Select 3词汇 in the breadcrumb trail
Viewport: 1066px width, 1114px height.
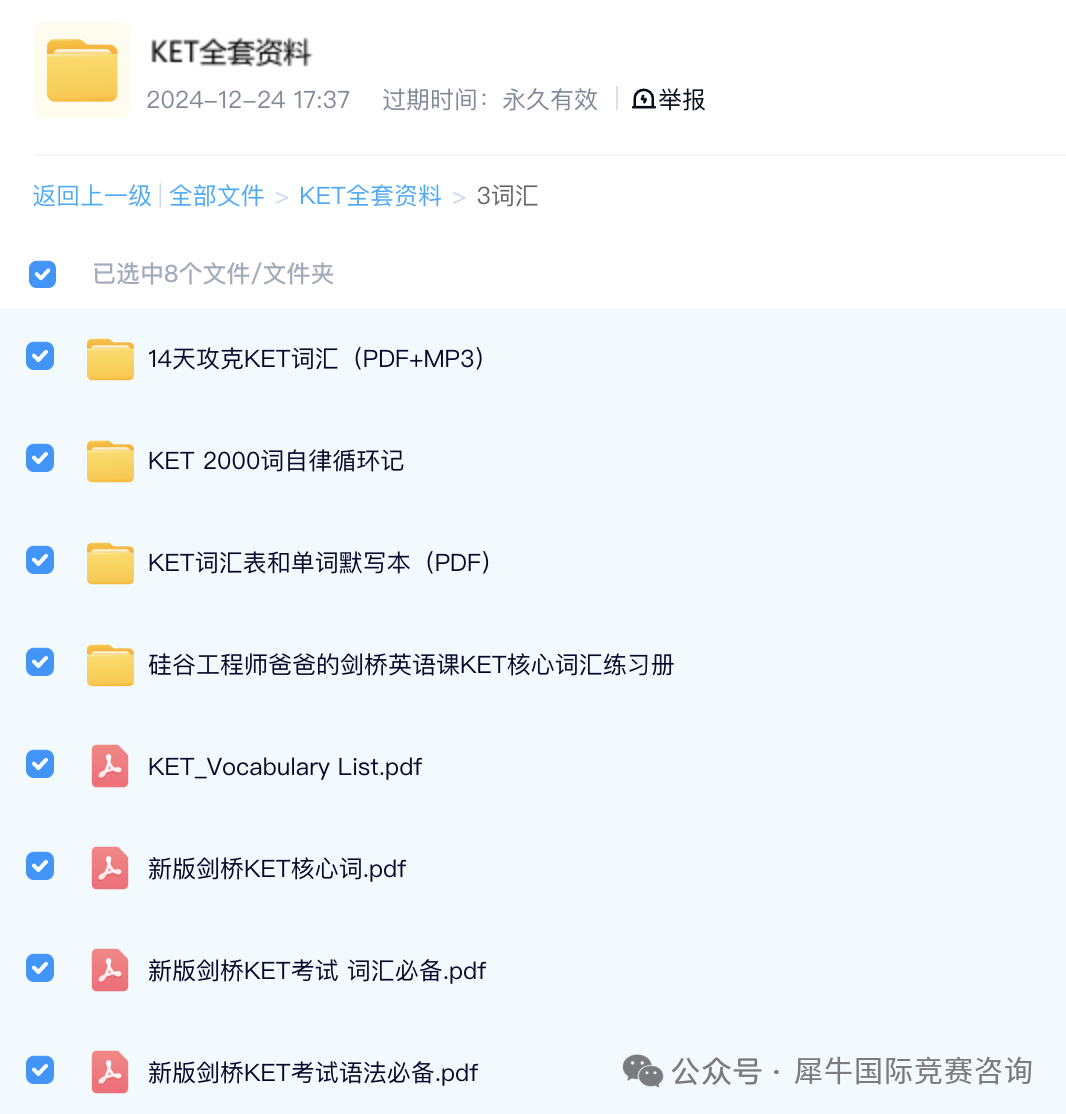(507, 196)
